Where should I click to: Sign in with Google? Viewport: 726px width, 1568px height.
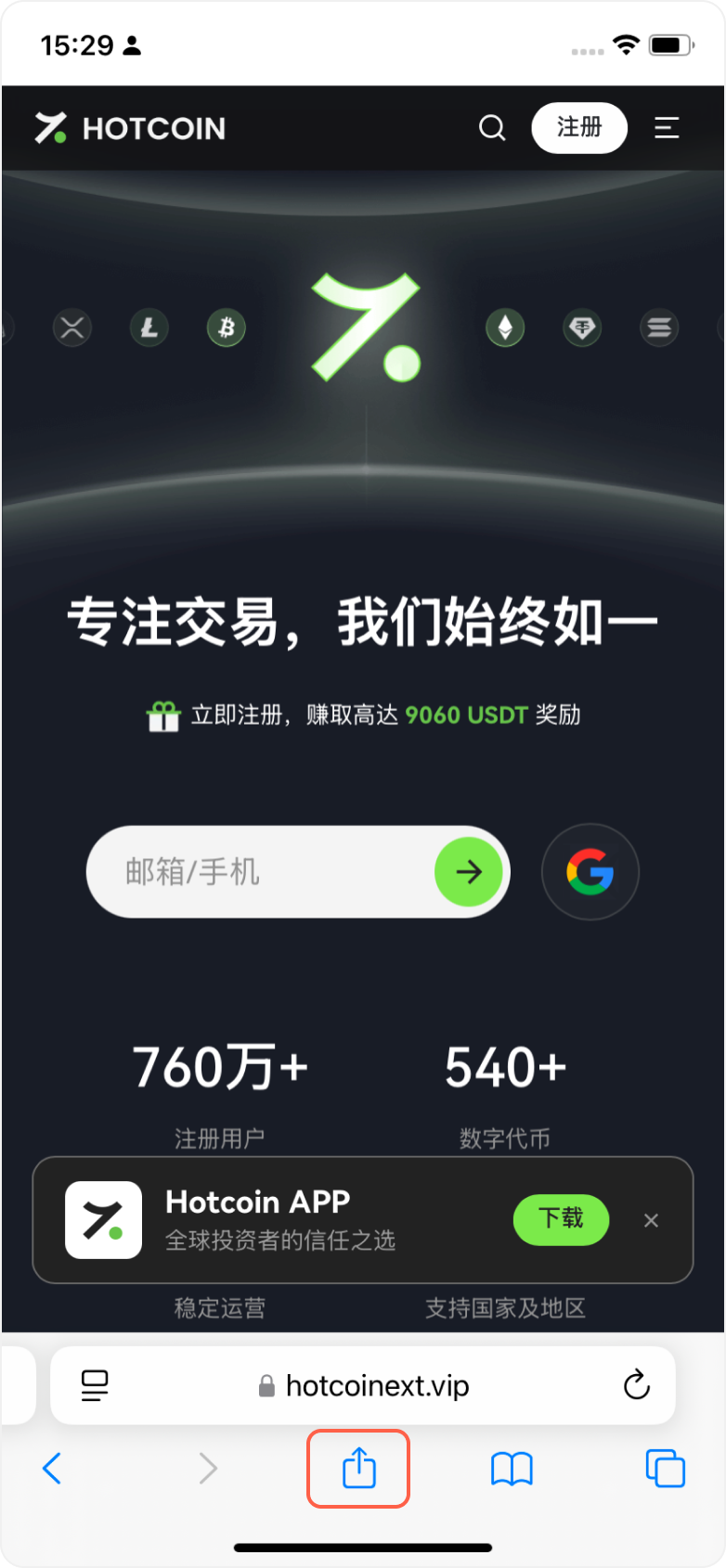click(590, 872)
